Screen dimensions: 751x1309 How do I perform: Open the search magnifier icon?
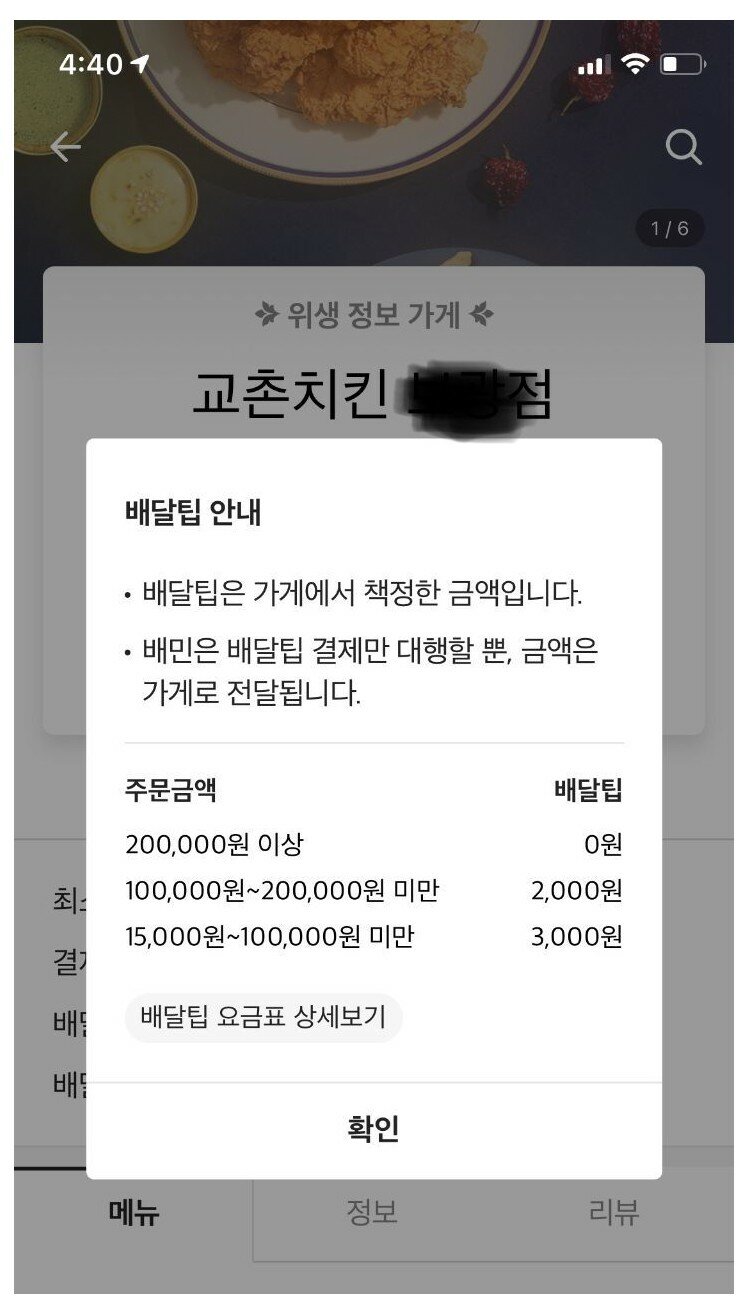pos(683,148)
